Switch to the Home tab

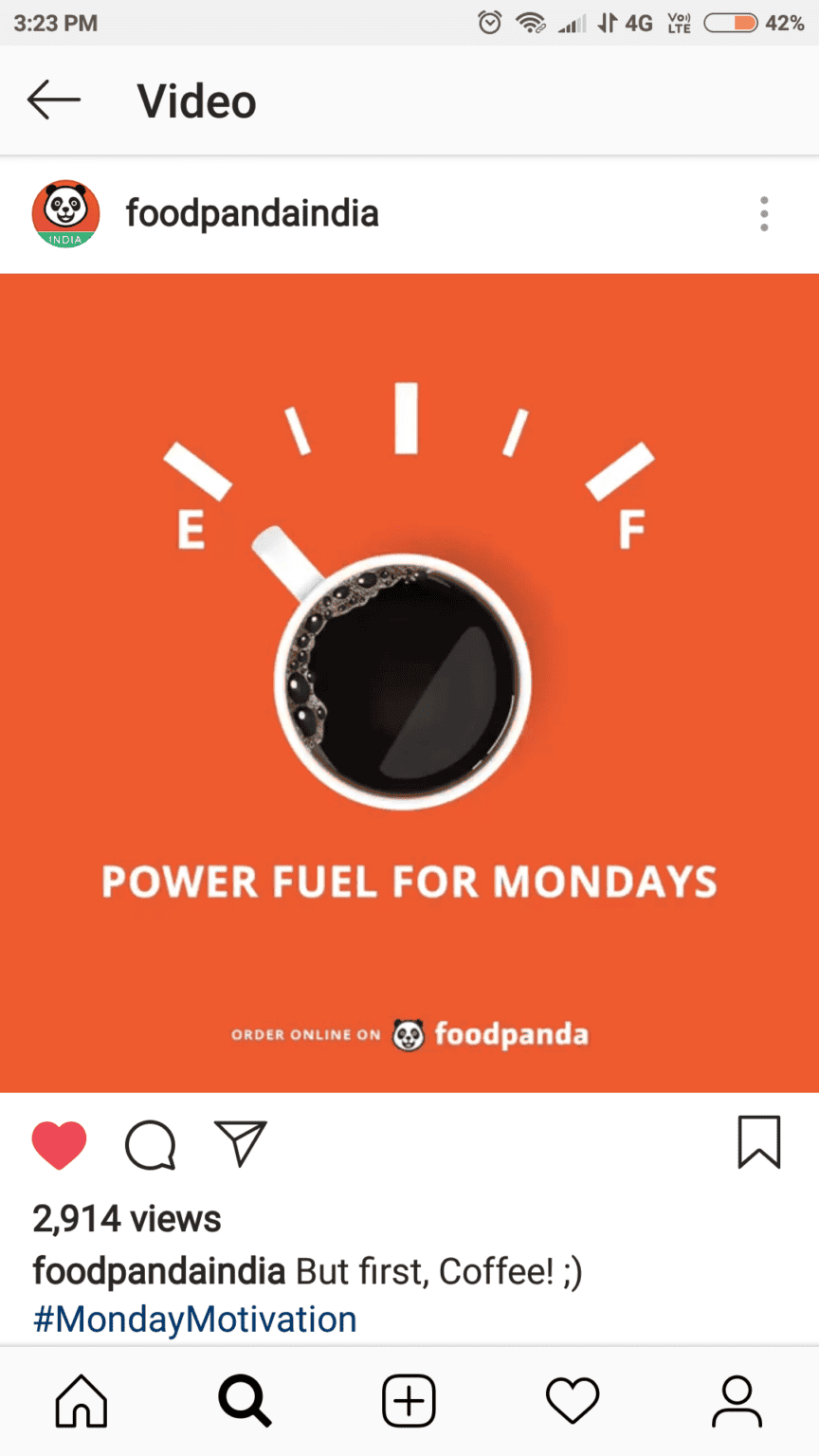82,1401
